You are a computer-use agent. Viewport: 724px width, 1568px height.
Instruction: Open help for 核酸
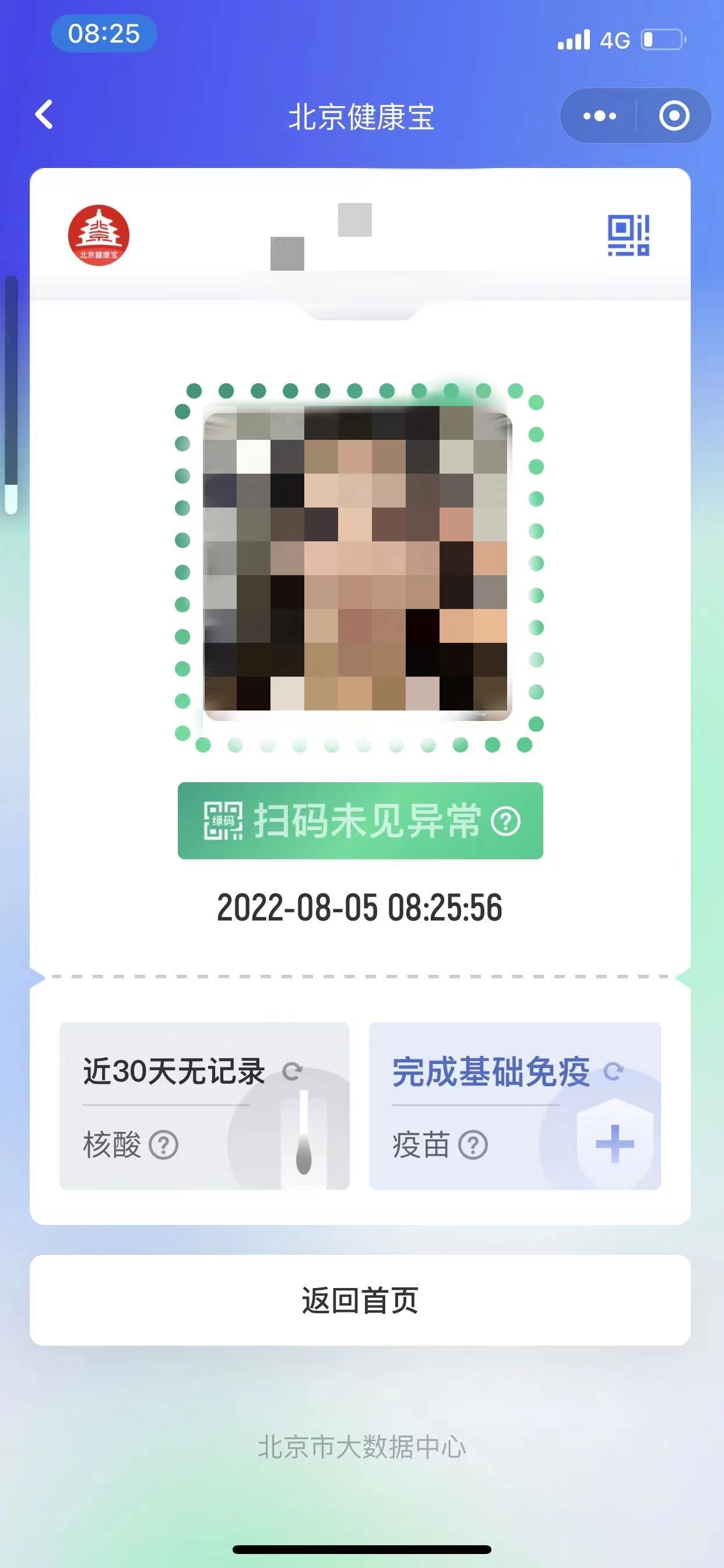tap(164, 1145)
